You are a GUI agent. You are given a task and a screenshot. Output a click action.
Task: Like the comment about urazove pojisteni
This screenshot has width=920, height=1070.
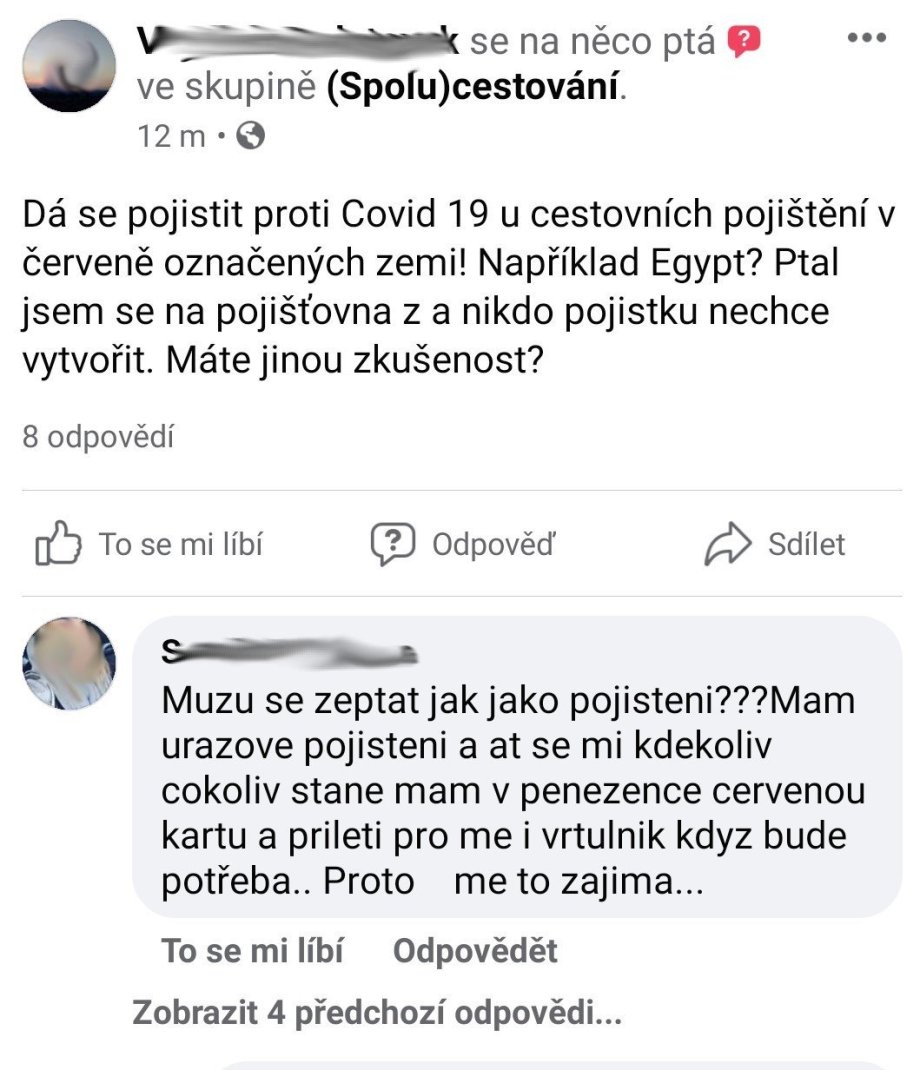tap(252, 951)
